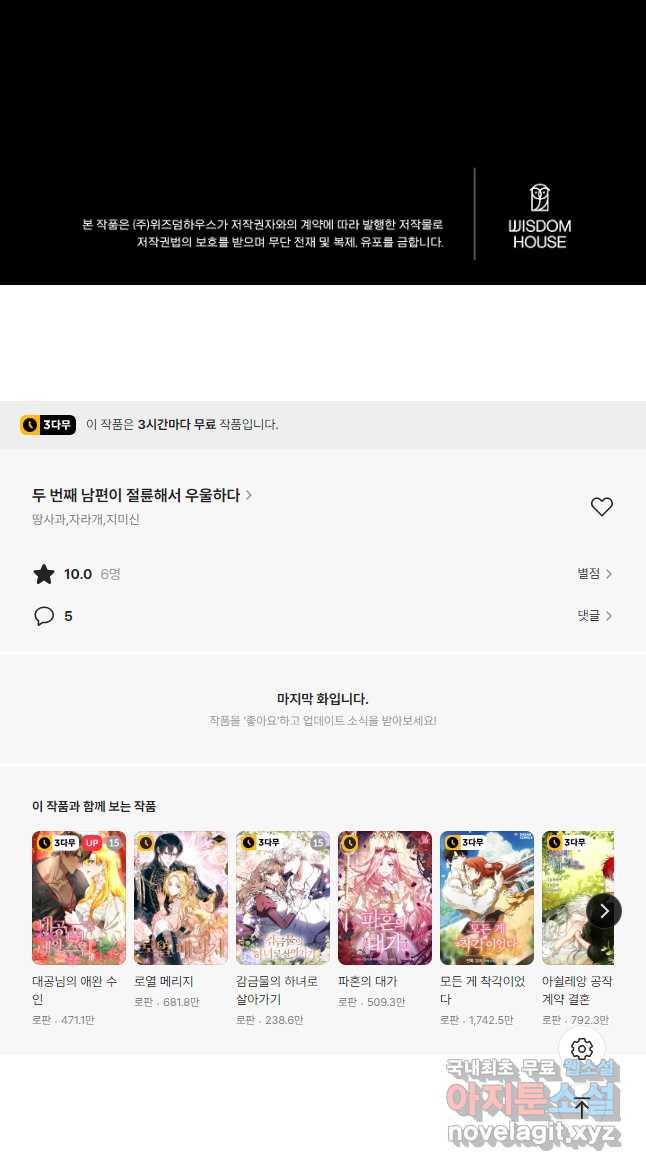This screenshot has width=646, height=1171.
Task: Open the 댓글 comments page
Action: click(x=594, y=615)
